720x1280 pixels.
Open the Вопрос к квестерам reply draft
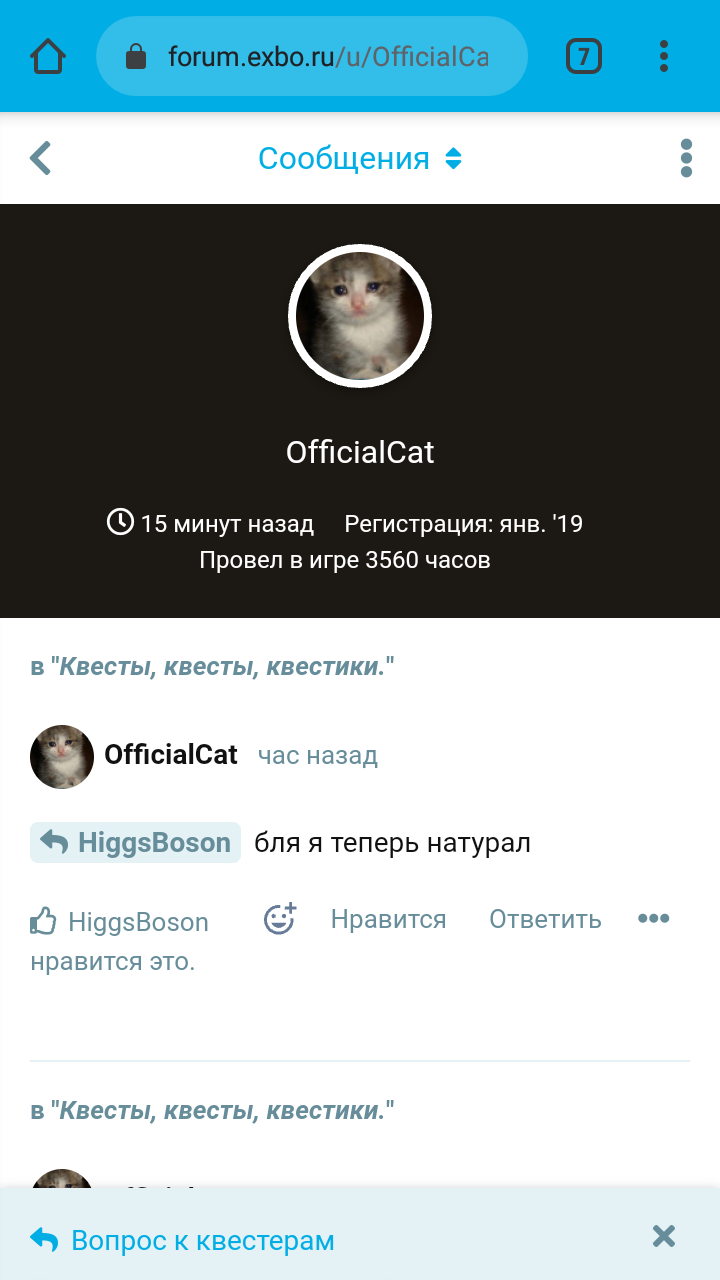click(200, 1240)
